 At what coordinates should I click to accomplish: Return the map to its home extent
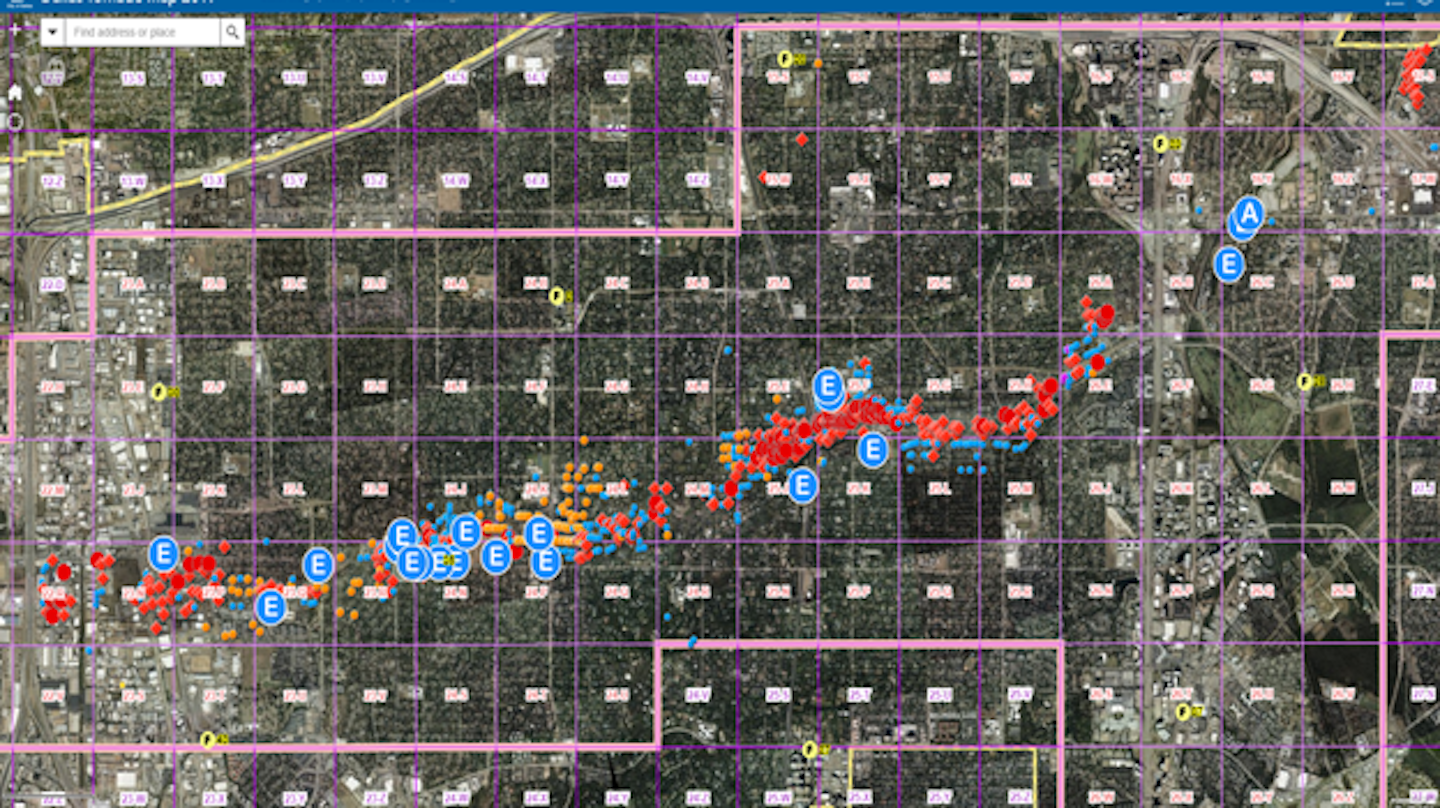(x=15, y=92)
